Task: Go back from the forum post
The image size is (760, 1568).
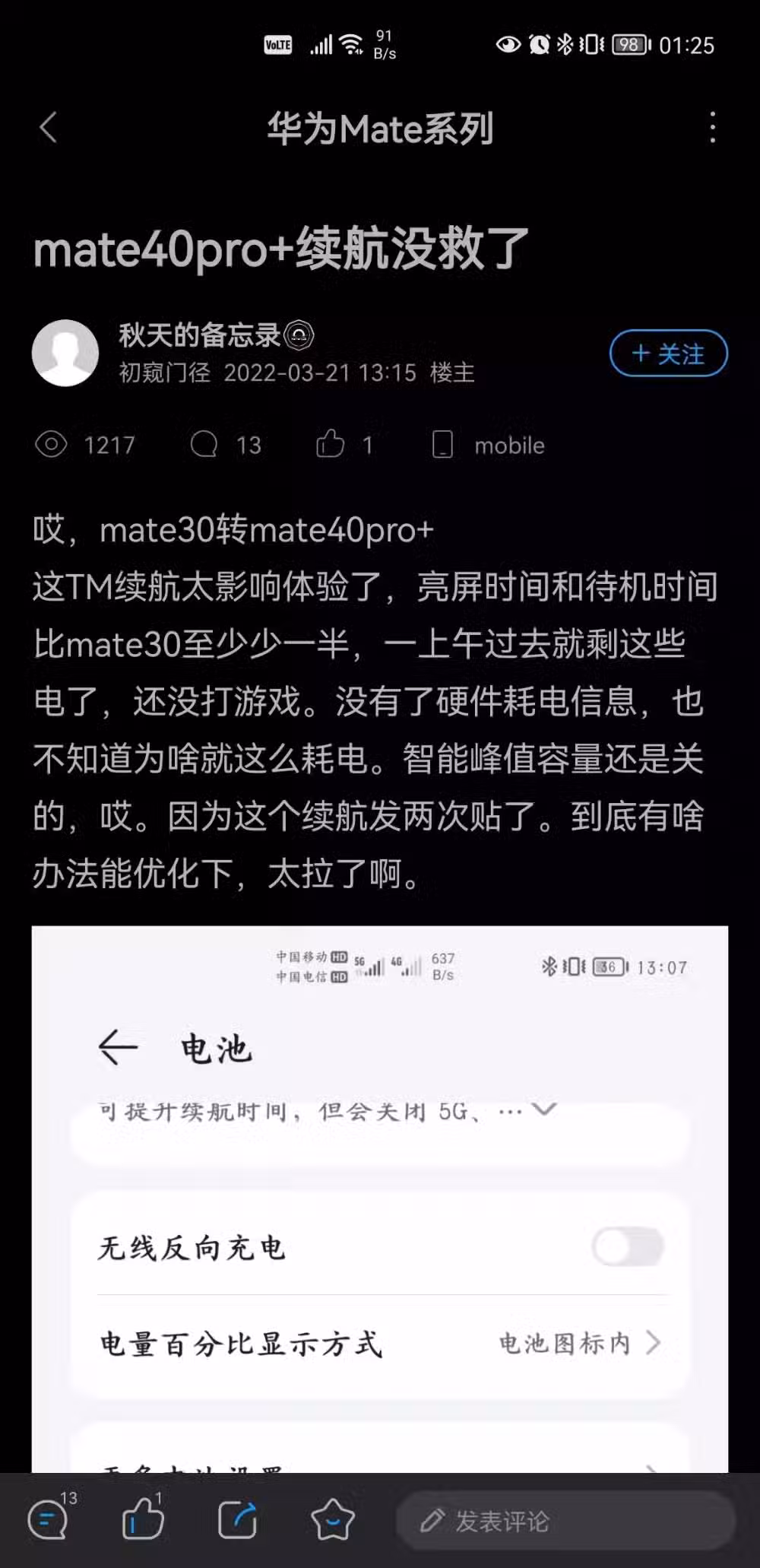Action: (49, 127)
